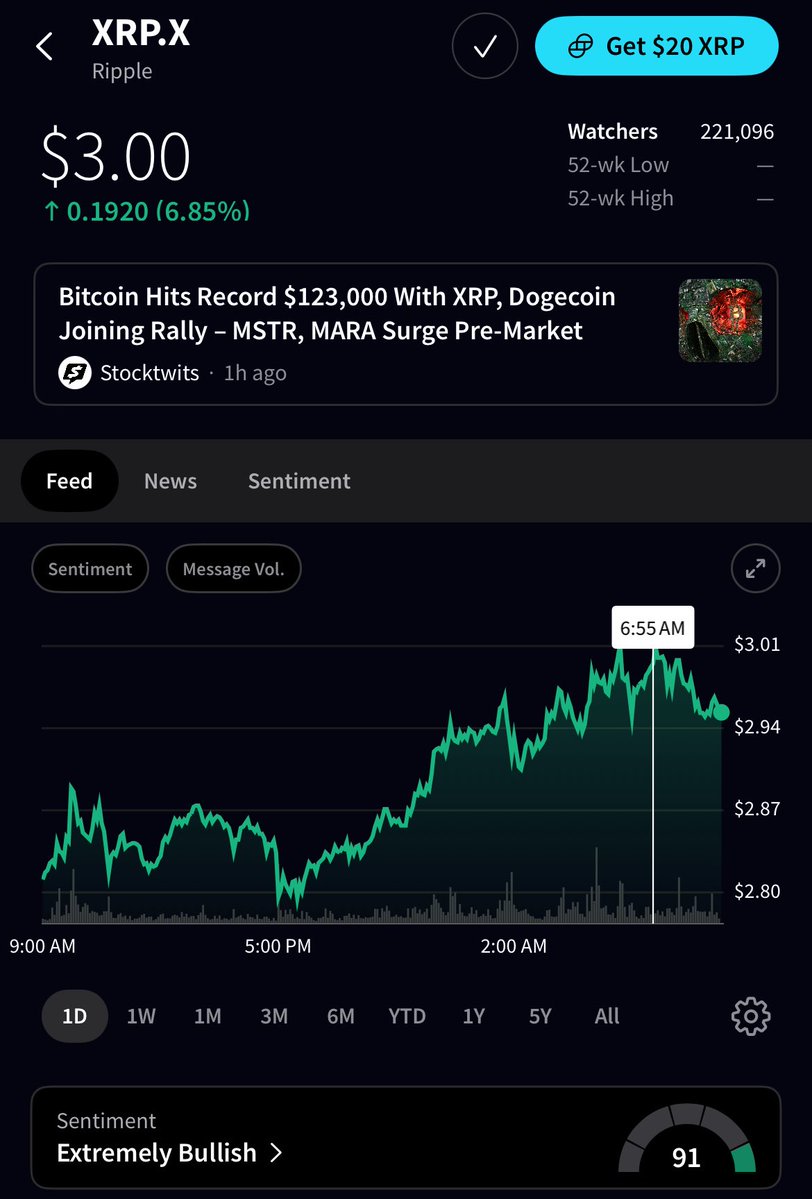
Task: Select the 1D chart range
Action: point(75,1016)
